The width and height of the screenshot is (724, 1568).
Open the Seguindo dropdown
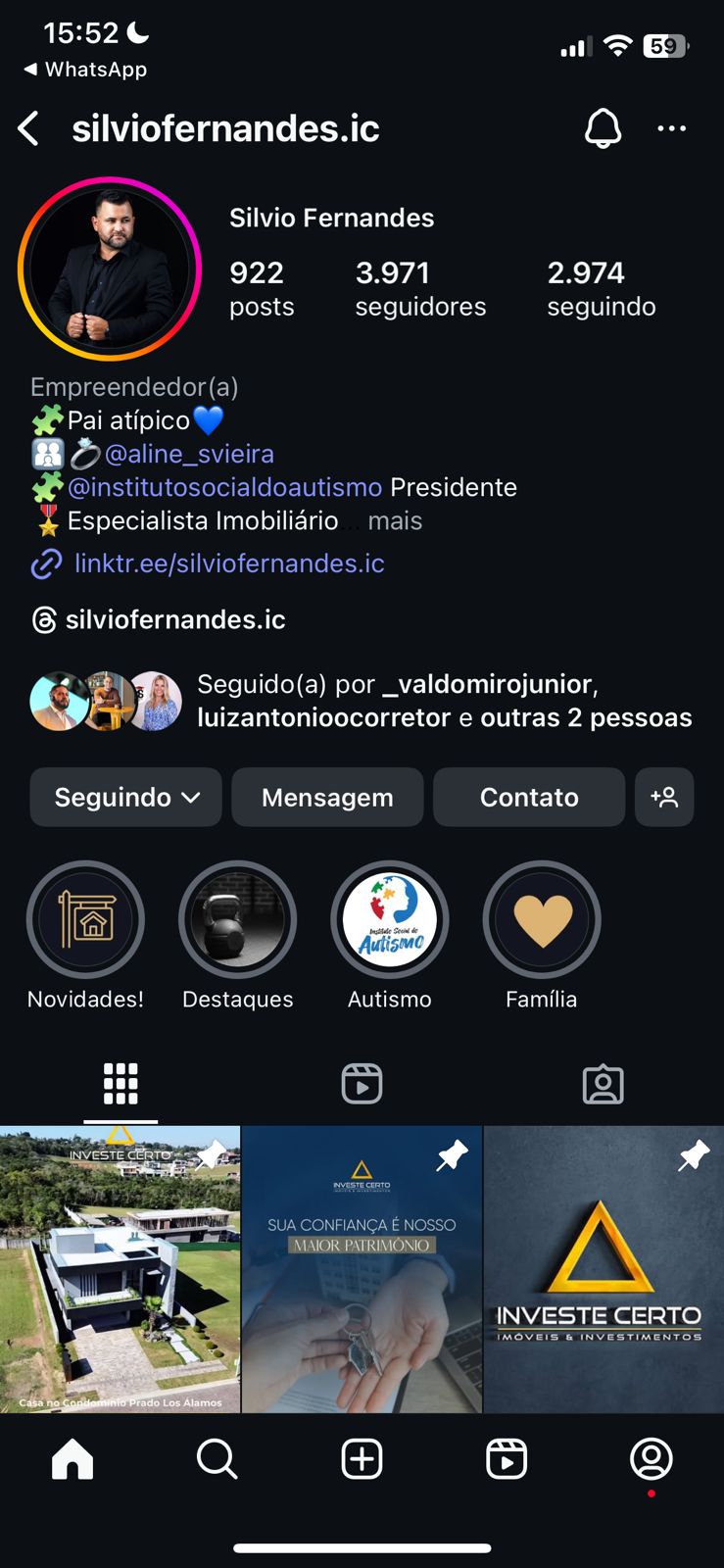coord(126,797)
